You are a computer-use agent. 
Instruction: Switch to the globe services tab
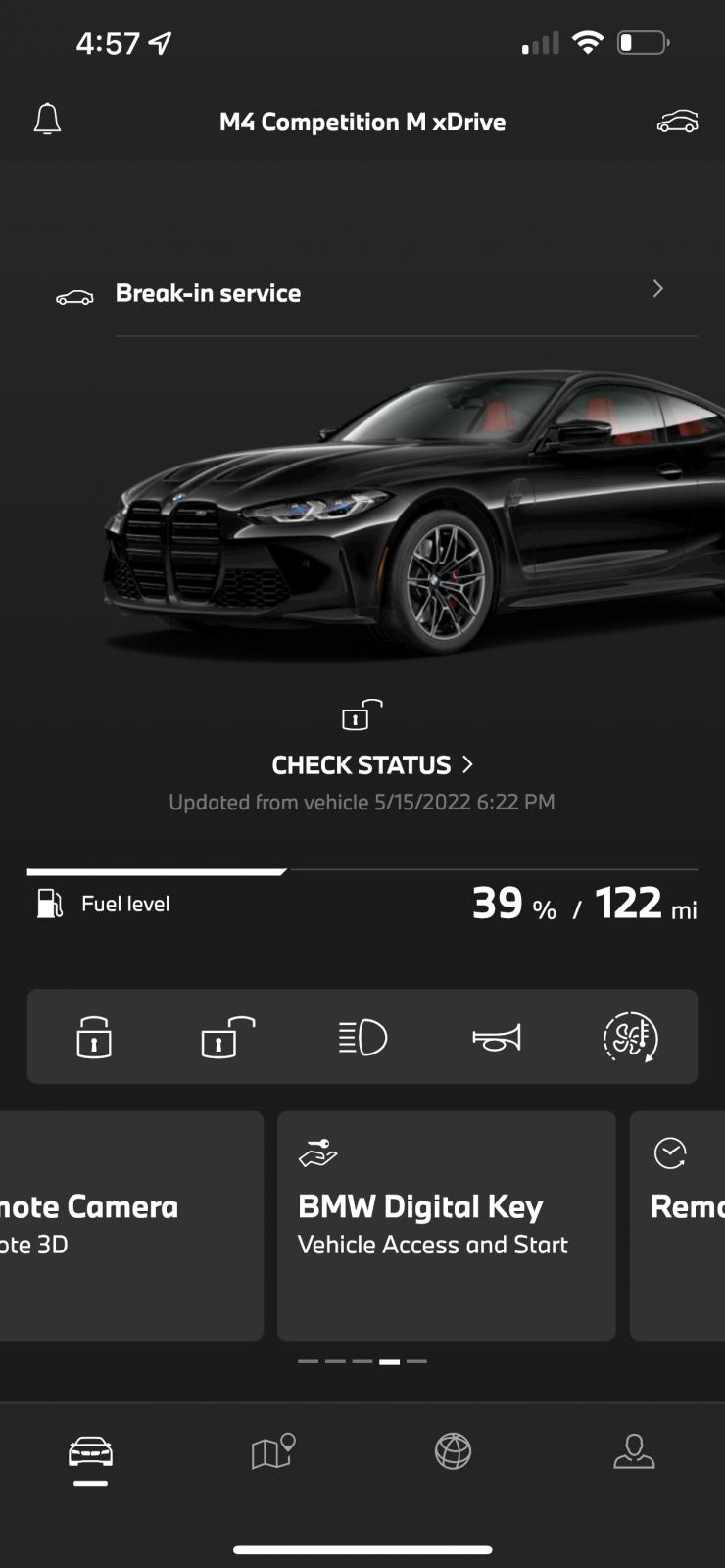pyautogui.click(x=453, y=1451)
